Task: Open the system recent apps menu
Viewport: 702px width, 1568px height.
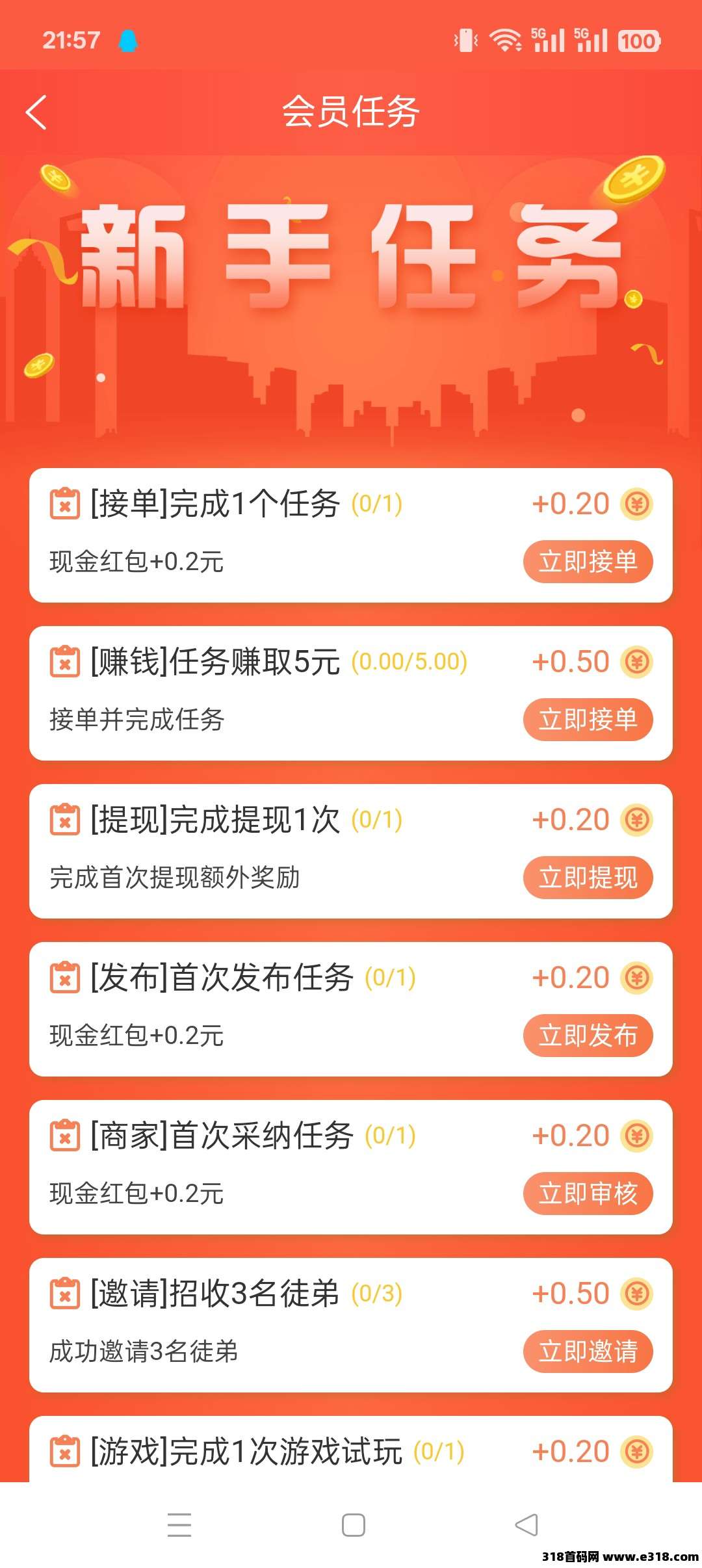Action: [x=179, y=1525]
